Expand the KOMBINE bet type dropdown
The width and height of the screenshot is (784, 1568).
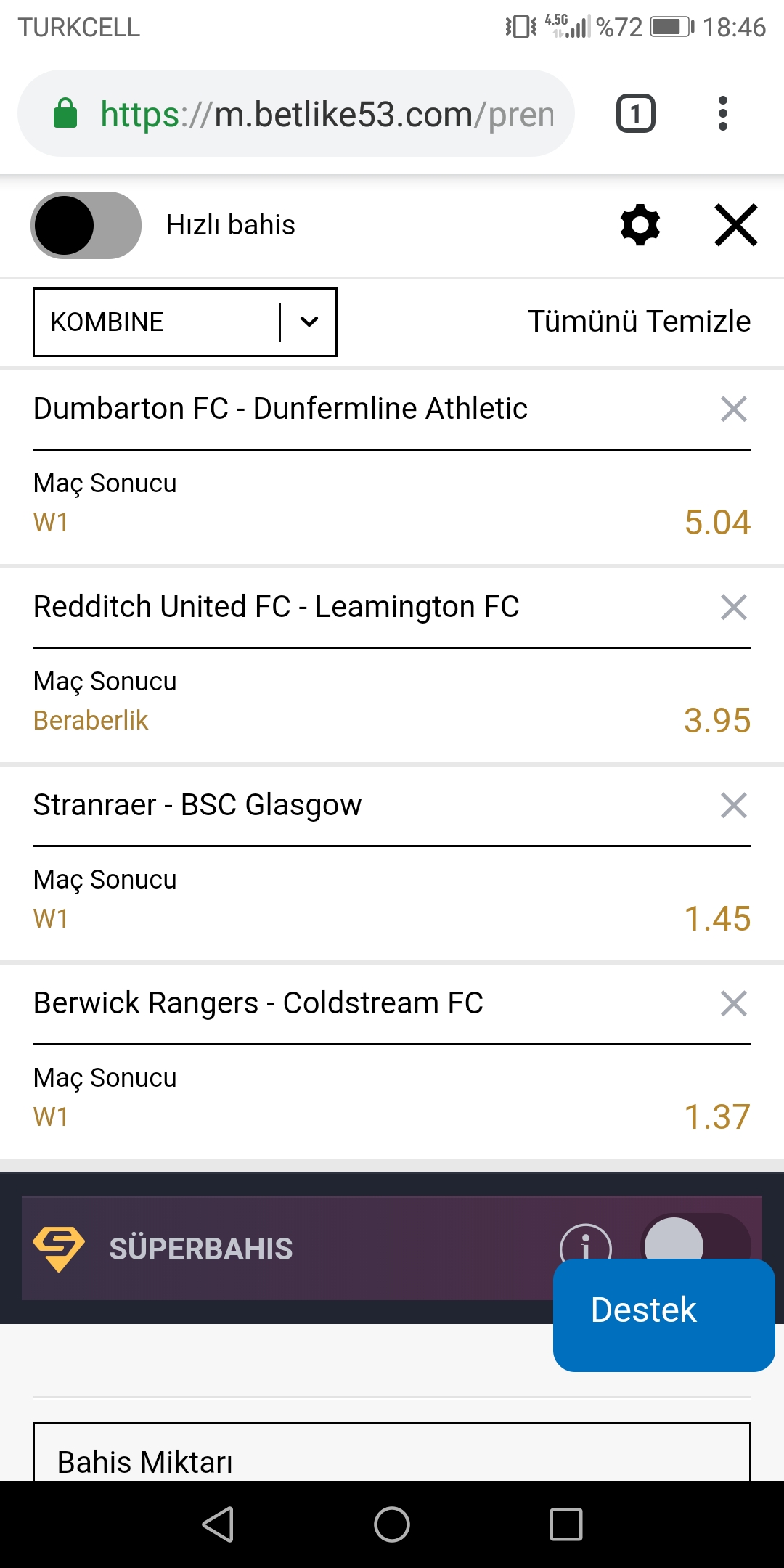185,322
